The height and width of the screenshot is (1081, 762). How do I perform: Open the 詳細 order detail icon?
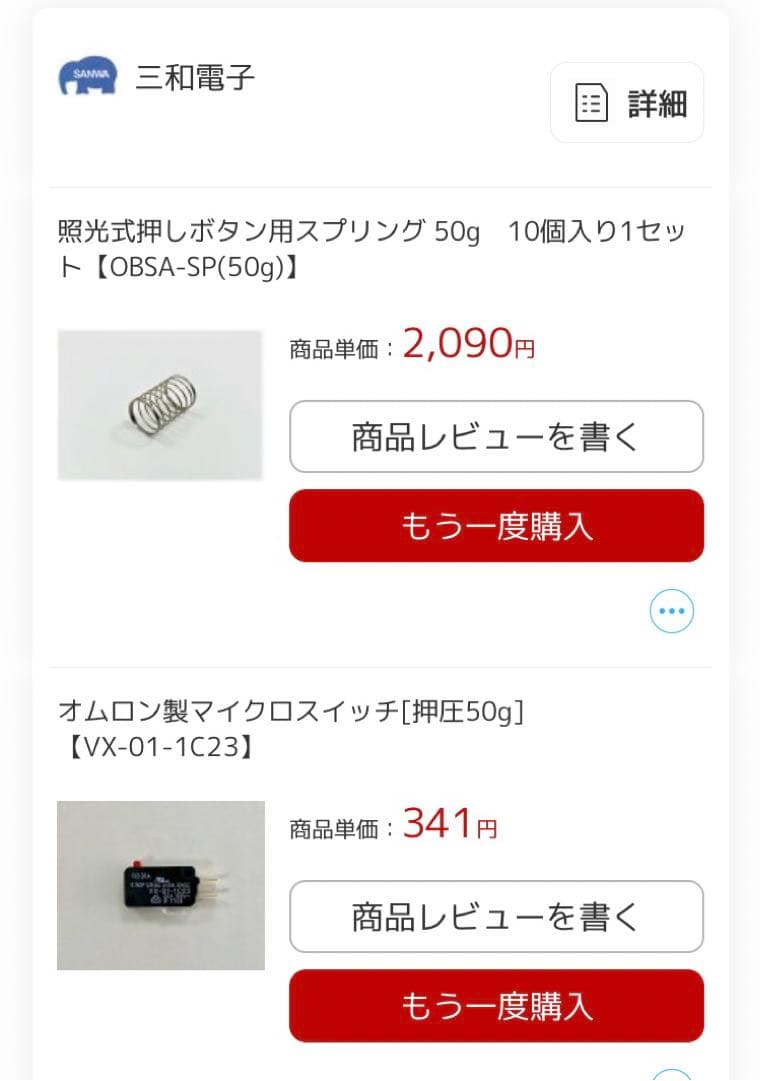pos(627,102)
